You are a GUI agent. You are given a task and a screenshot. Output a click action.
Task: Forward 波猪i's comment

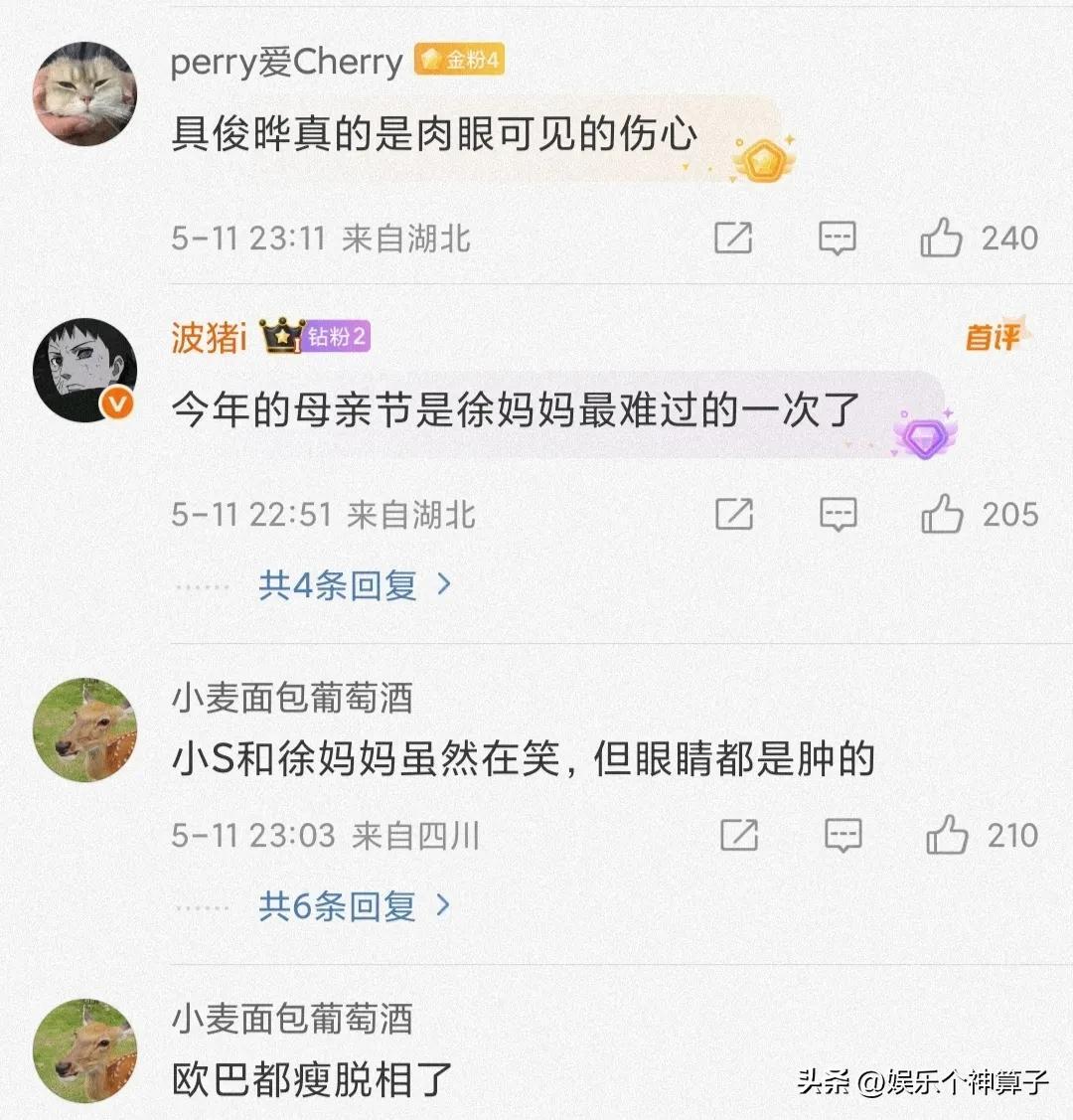click(734, 515)
